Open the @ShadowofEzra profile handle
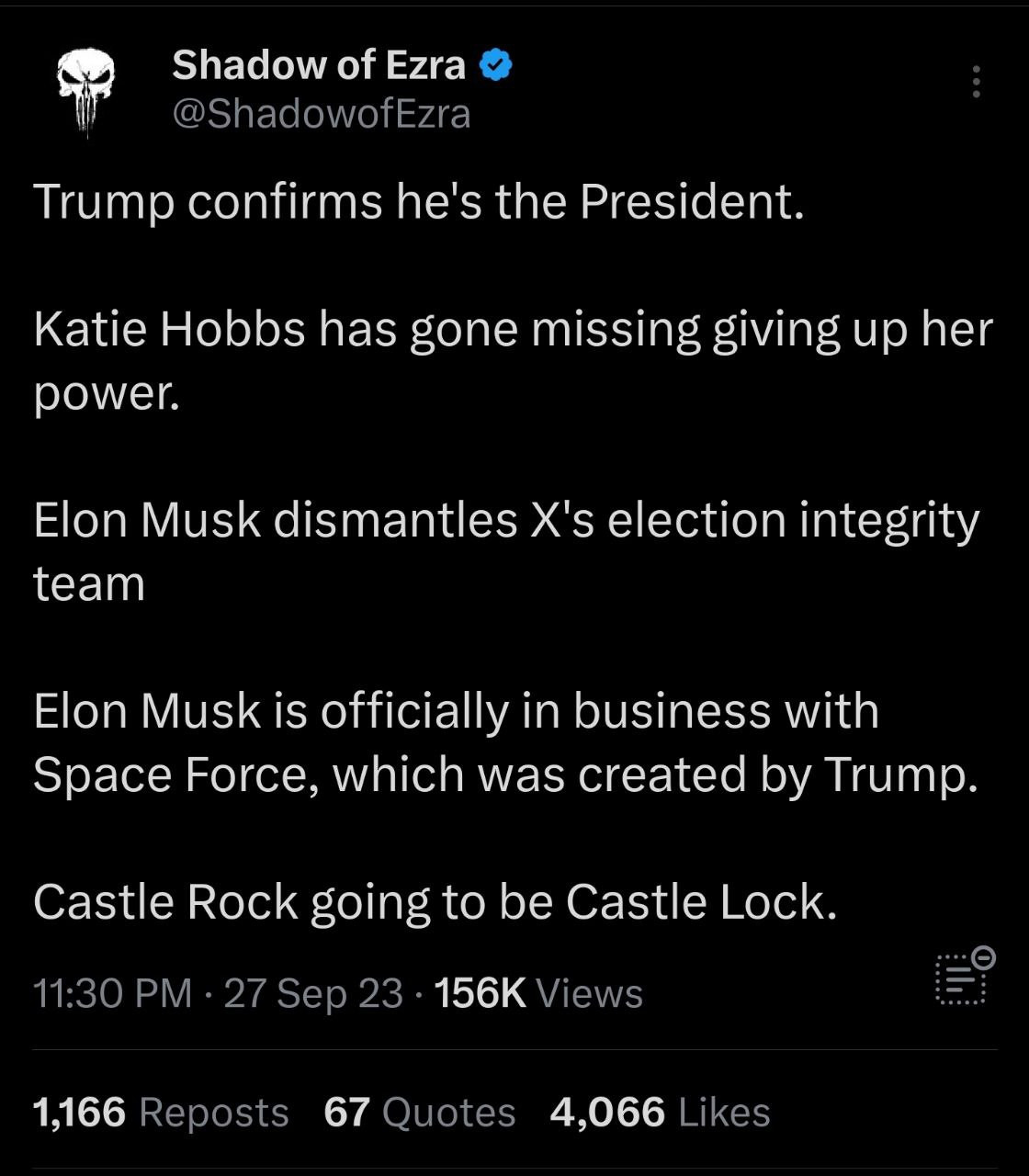The image size is (1029, 1176). tap(322, 114)
